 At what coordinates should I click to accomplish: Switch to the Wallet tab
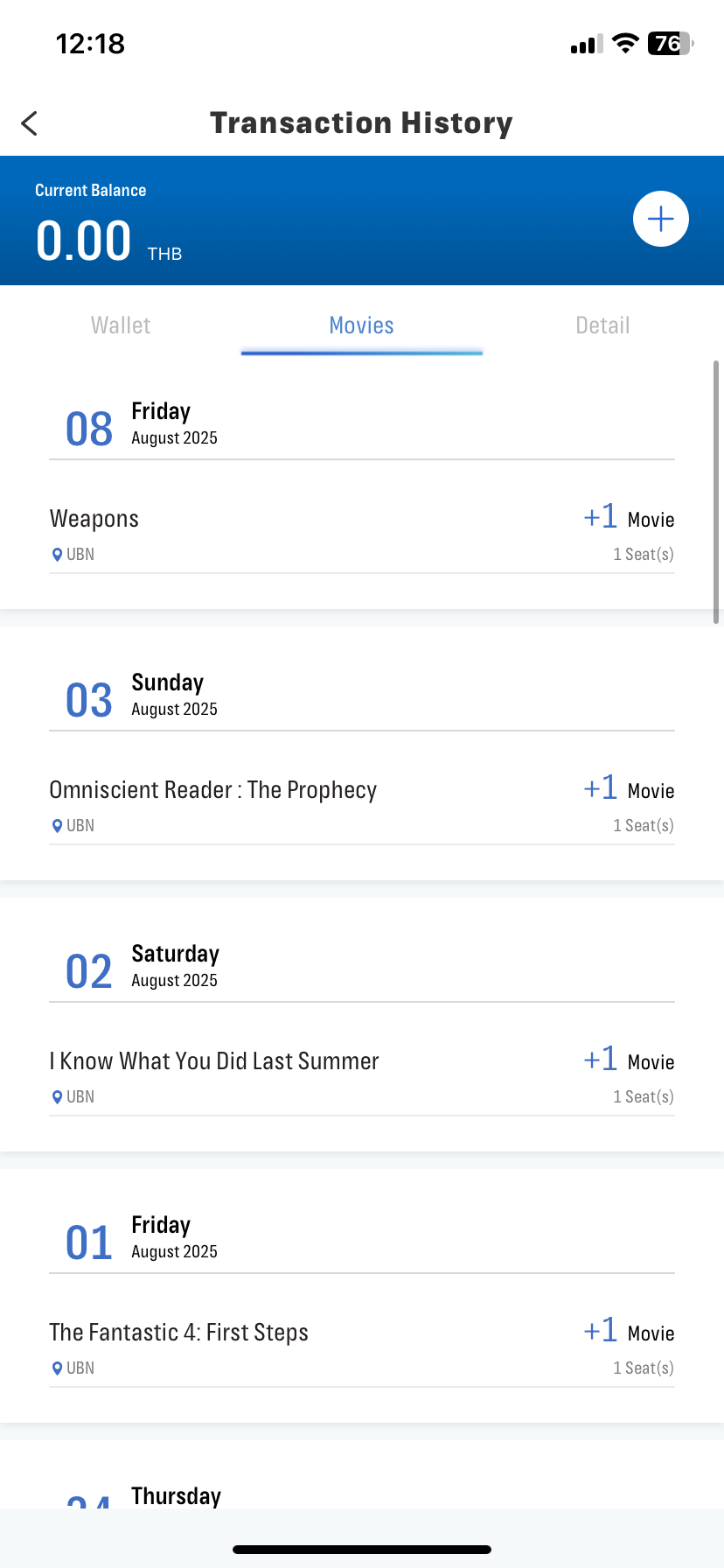(121, 325)
